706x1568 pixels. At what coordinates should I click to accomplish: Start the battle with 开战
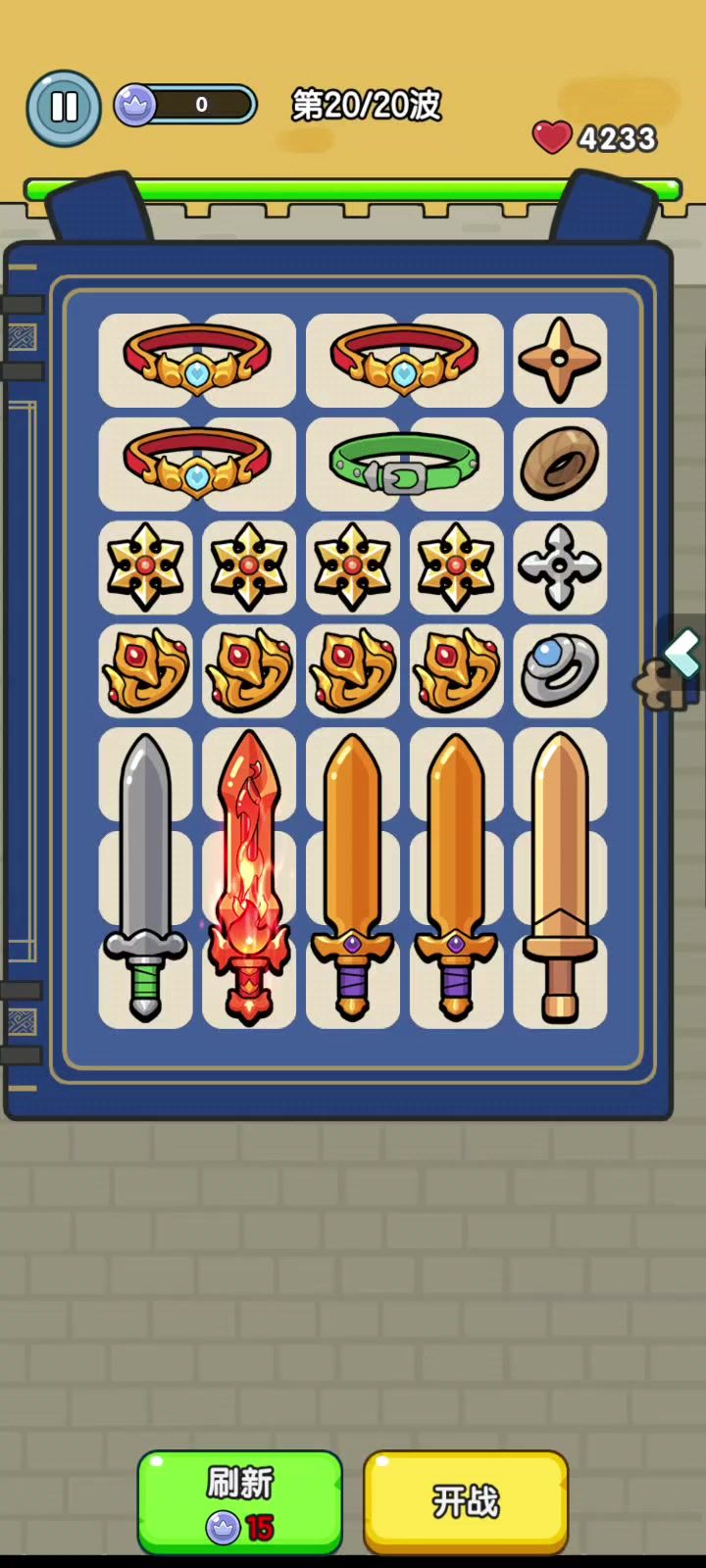(x=466, y=1500)
